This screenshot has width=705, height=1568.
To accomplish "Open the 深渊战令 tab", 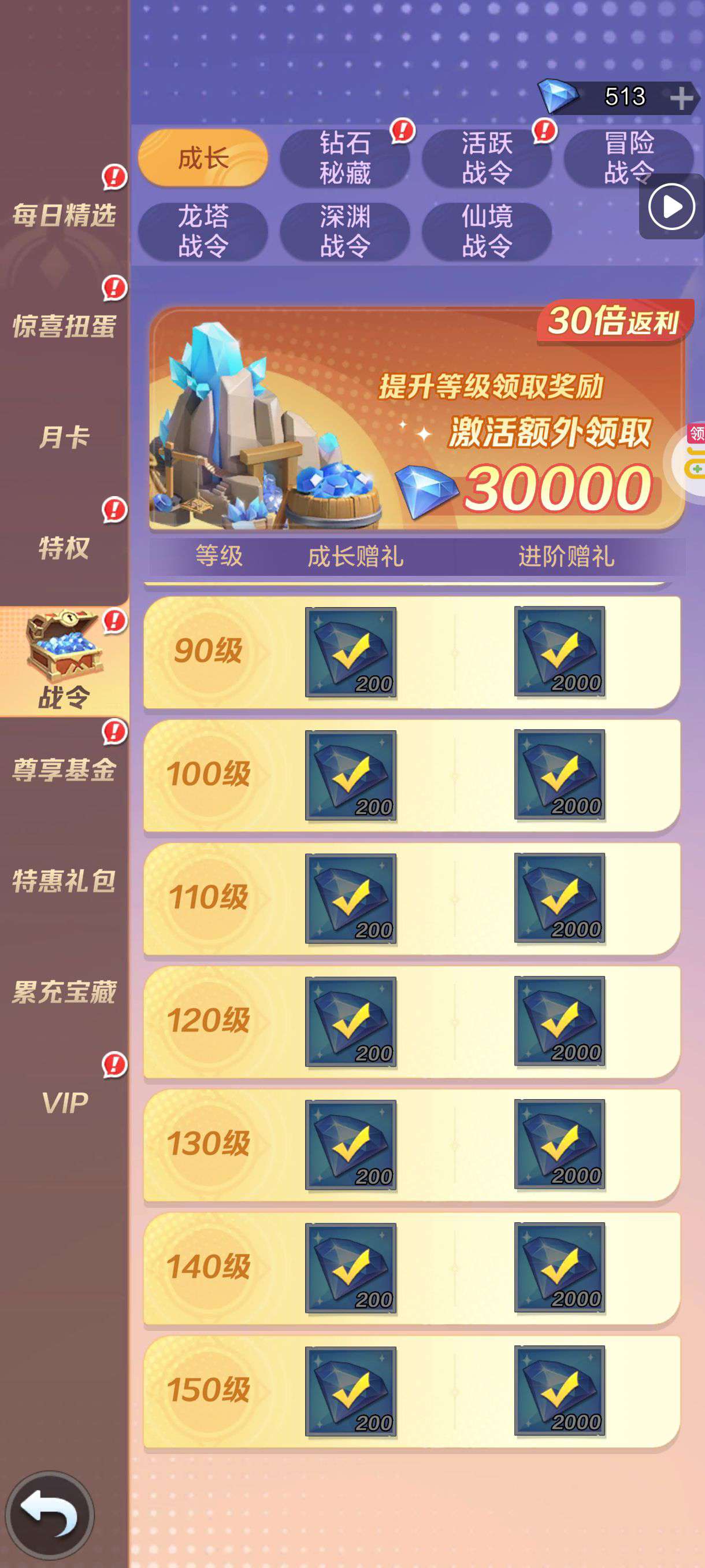I will pos(345,231).
